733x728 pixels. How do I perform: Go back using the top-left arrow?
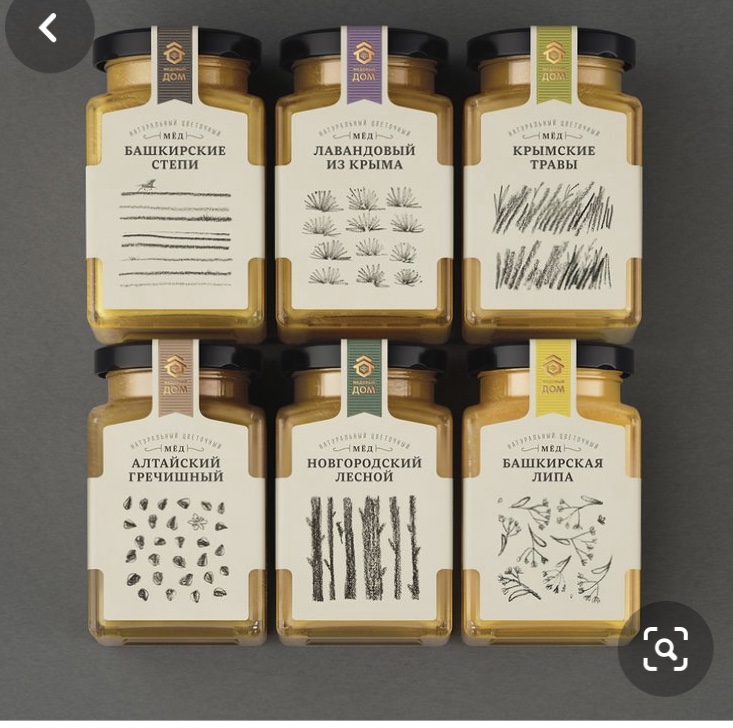point(47,27)
